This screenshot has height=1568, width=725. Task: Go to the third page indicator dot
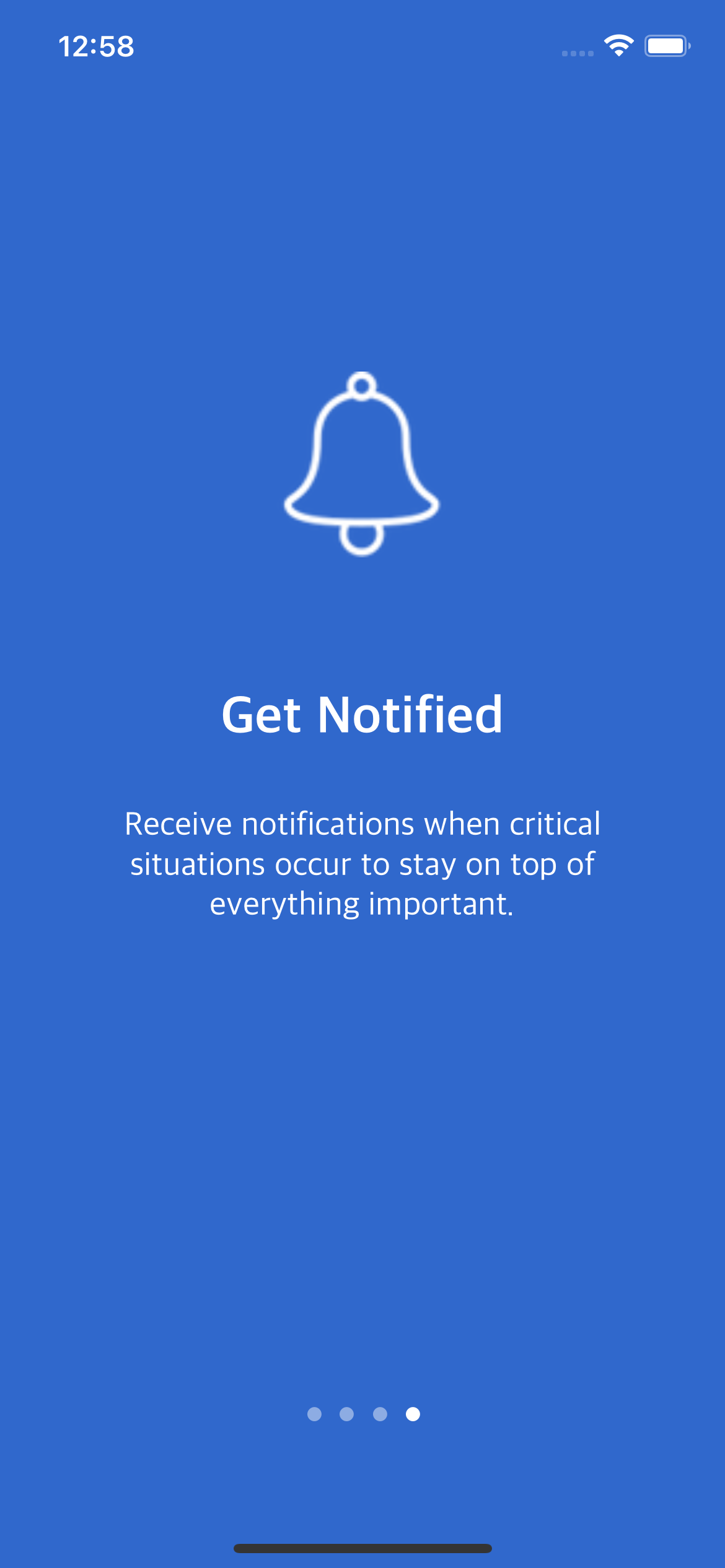pyautogui.click(x=380, y=1414)
